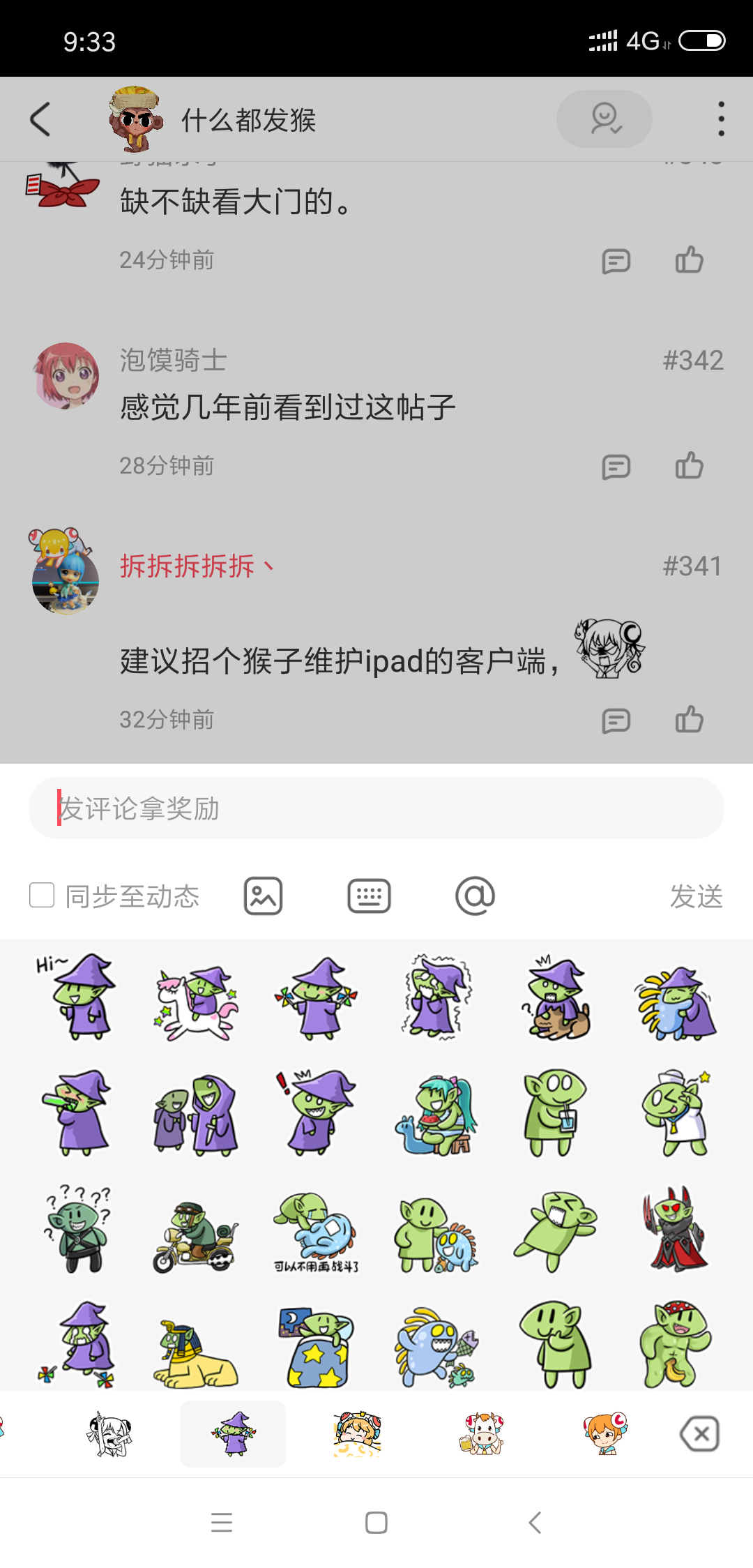
Task: Attach an image to the comment
Action: coord(263,896)
